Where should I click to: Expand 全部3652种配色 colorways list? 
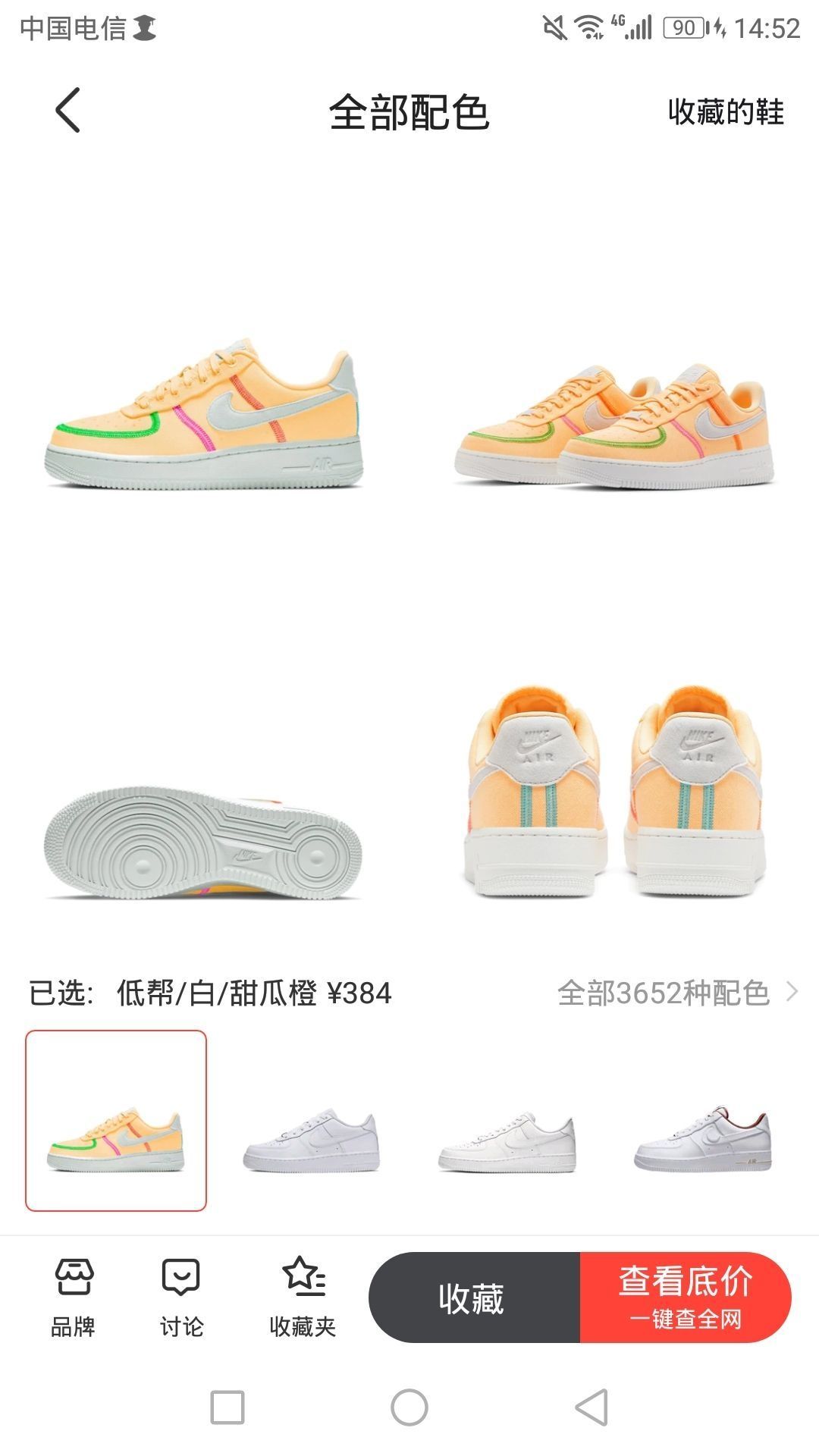[676, 993]
